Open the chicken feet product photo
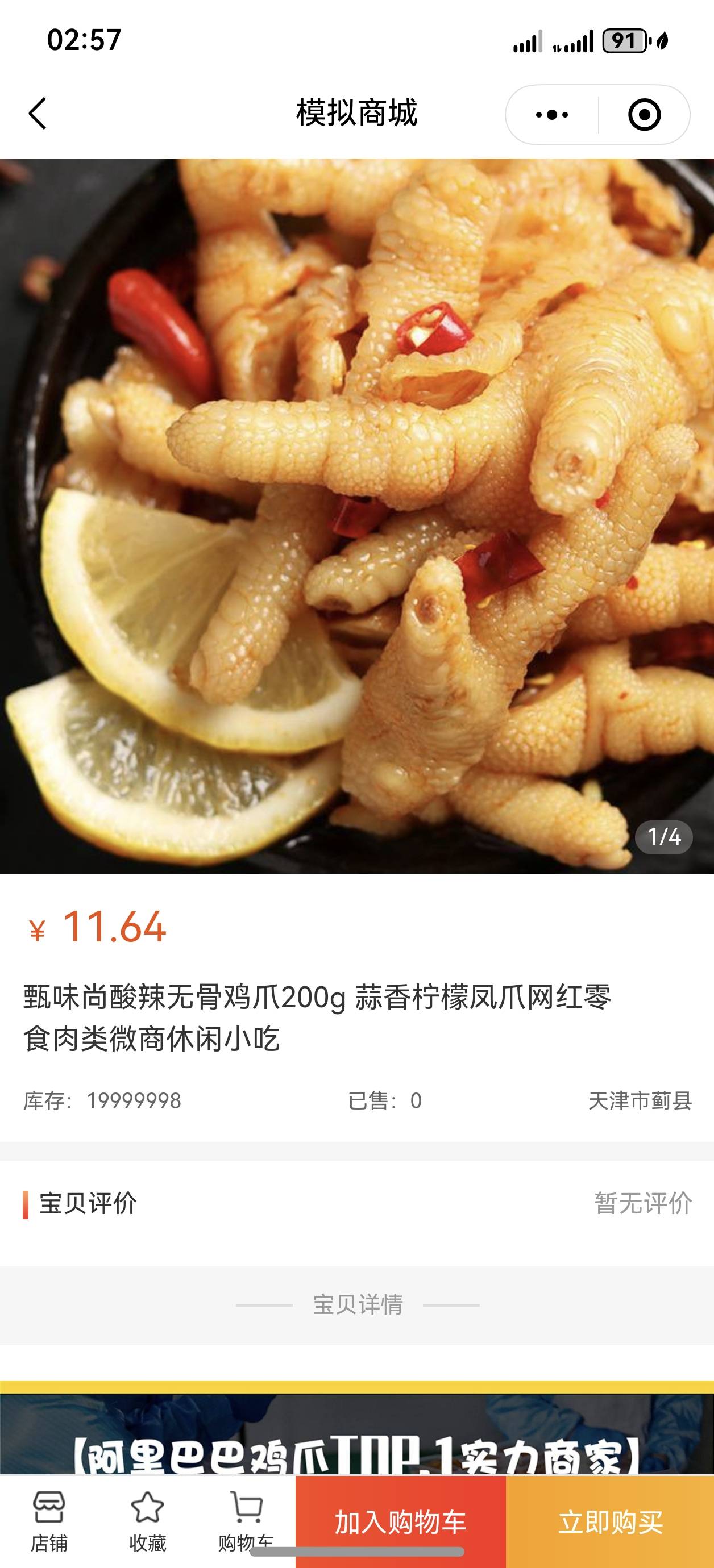Image resolution: width=714 pixels, height=1568 pixels. click(357, 516)
